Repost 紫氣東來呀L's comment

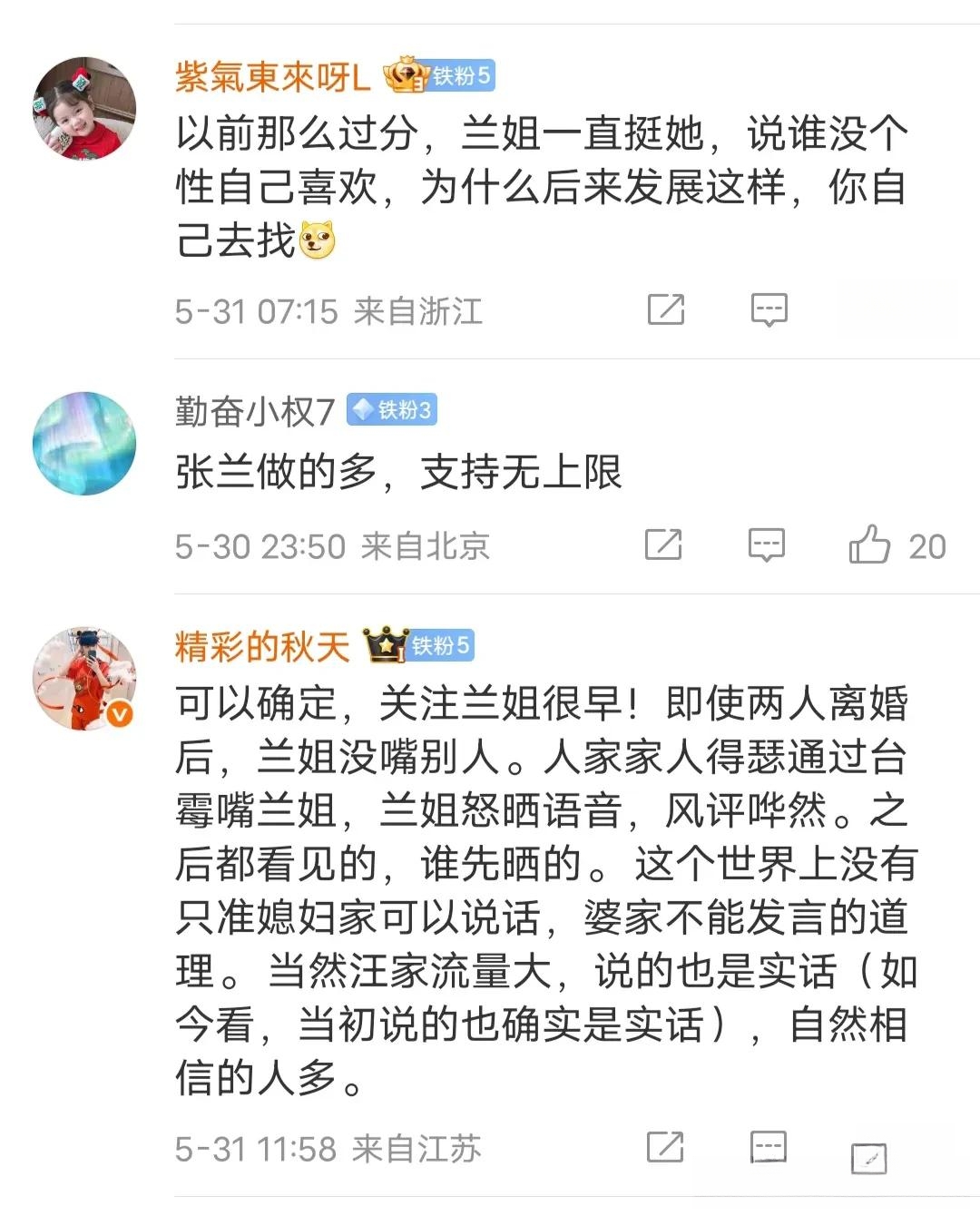[x=666, y=310]
